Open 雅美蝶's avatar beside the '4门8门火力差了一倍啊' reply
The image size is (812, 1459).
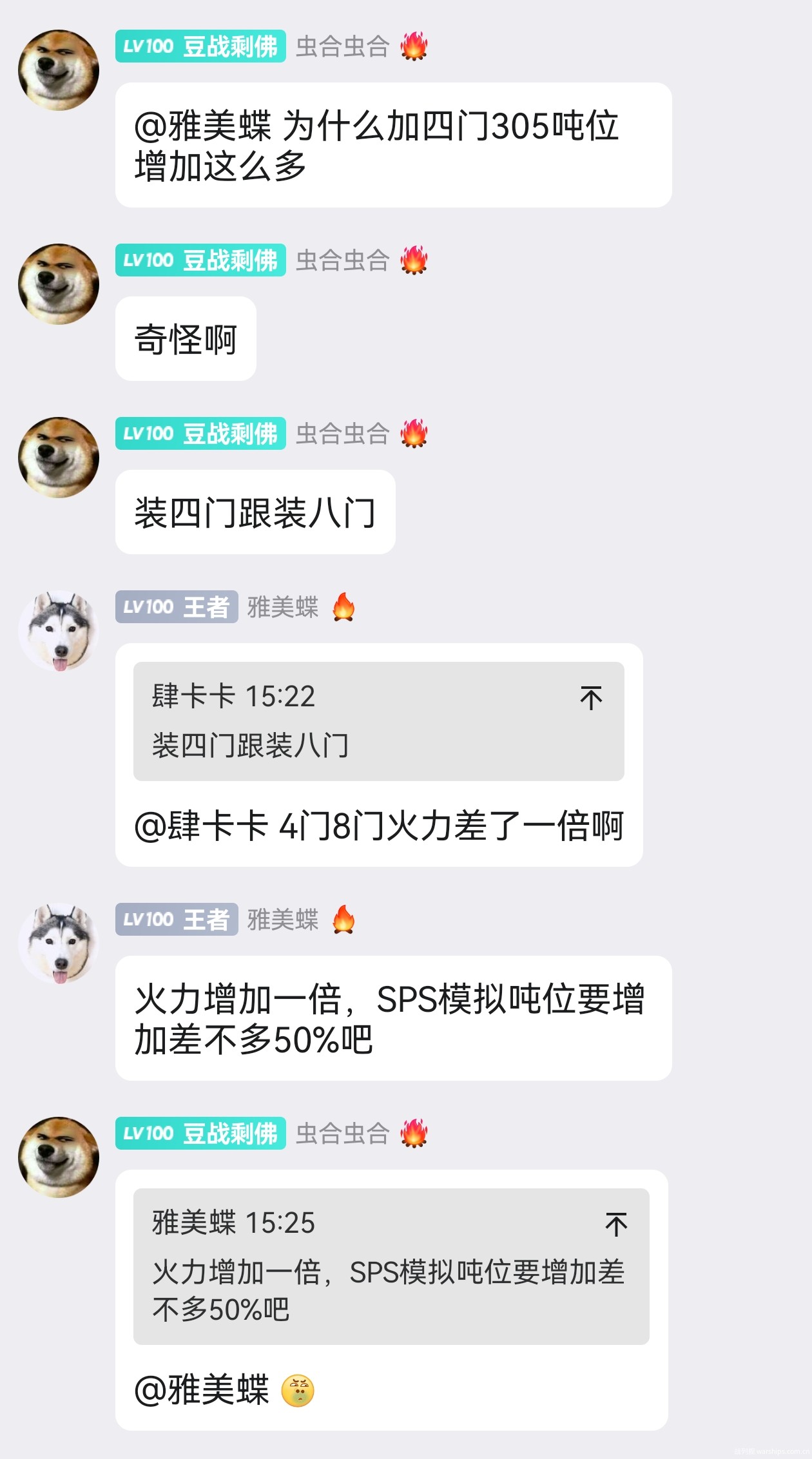(59, 631)
